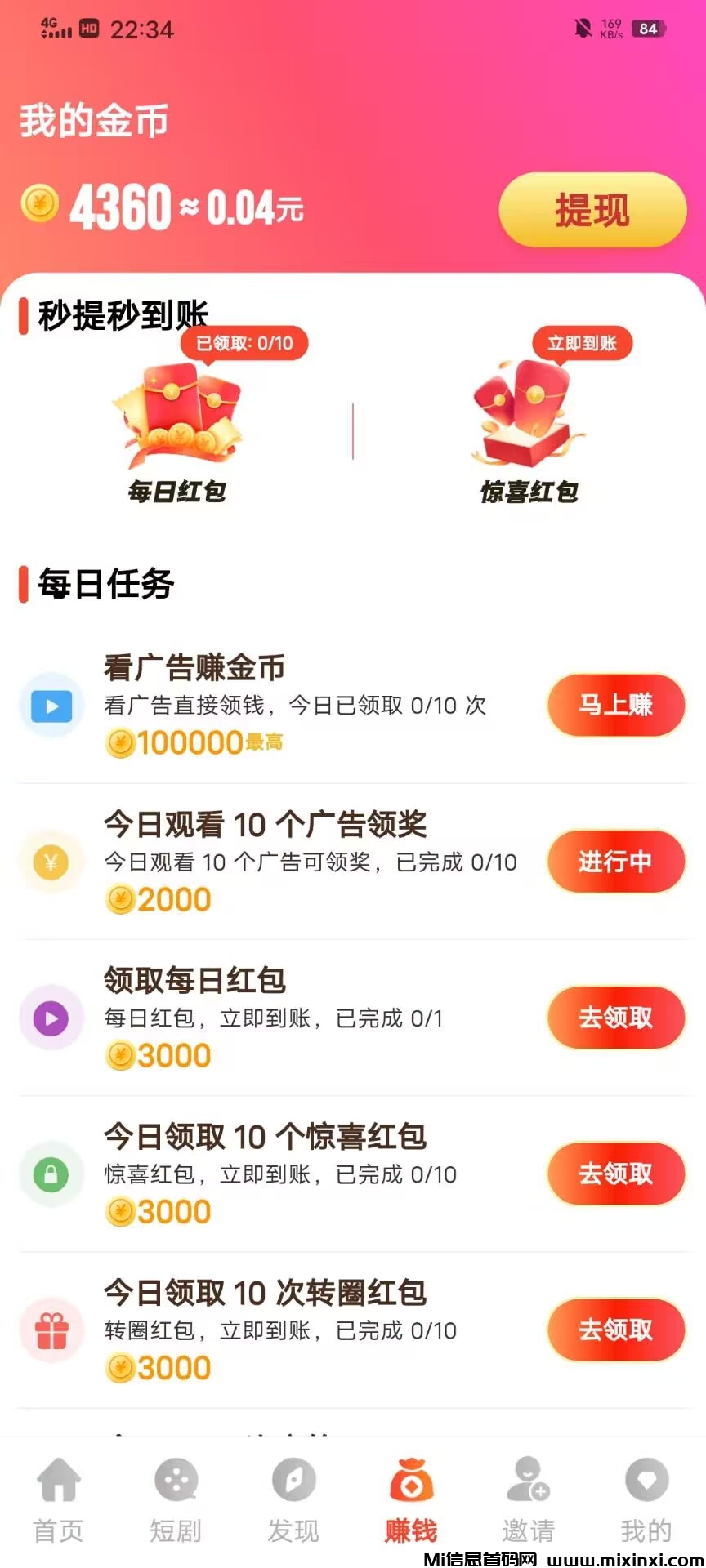This screenshot has height=1568, width=706.
Task: Claim the 今日领取 10 个惊喜红包 task
Action: pos(615,1174)
